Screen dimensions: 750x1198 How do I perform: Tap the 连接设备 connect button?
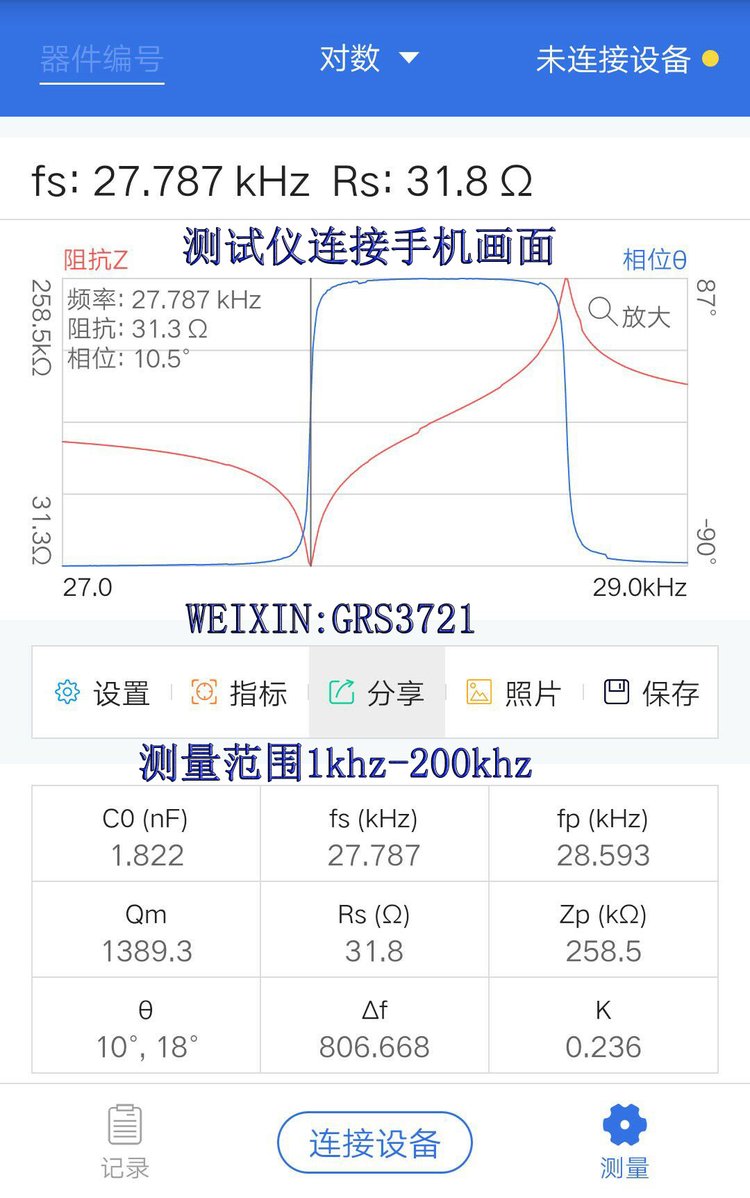(x=374, y=1142)
